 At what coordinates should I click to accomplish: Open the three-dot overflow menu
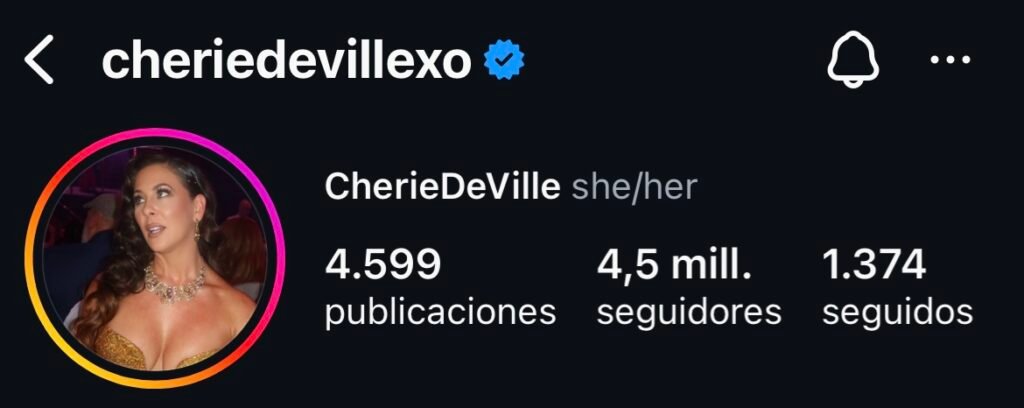pos(950,61)
